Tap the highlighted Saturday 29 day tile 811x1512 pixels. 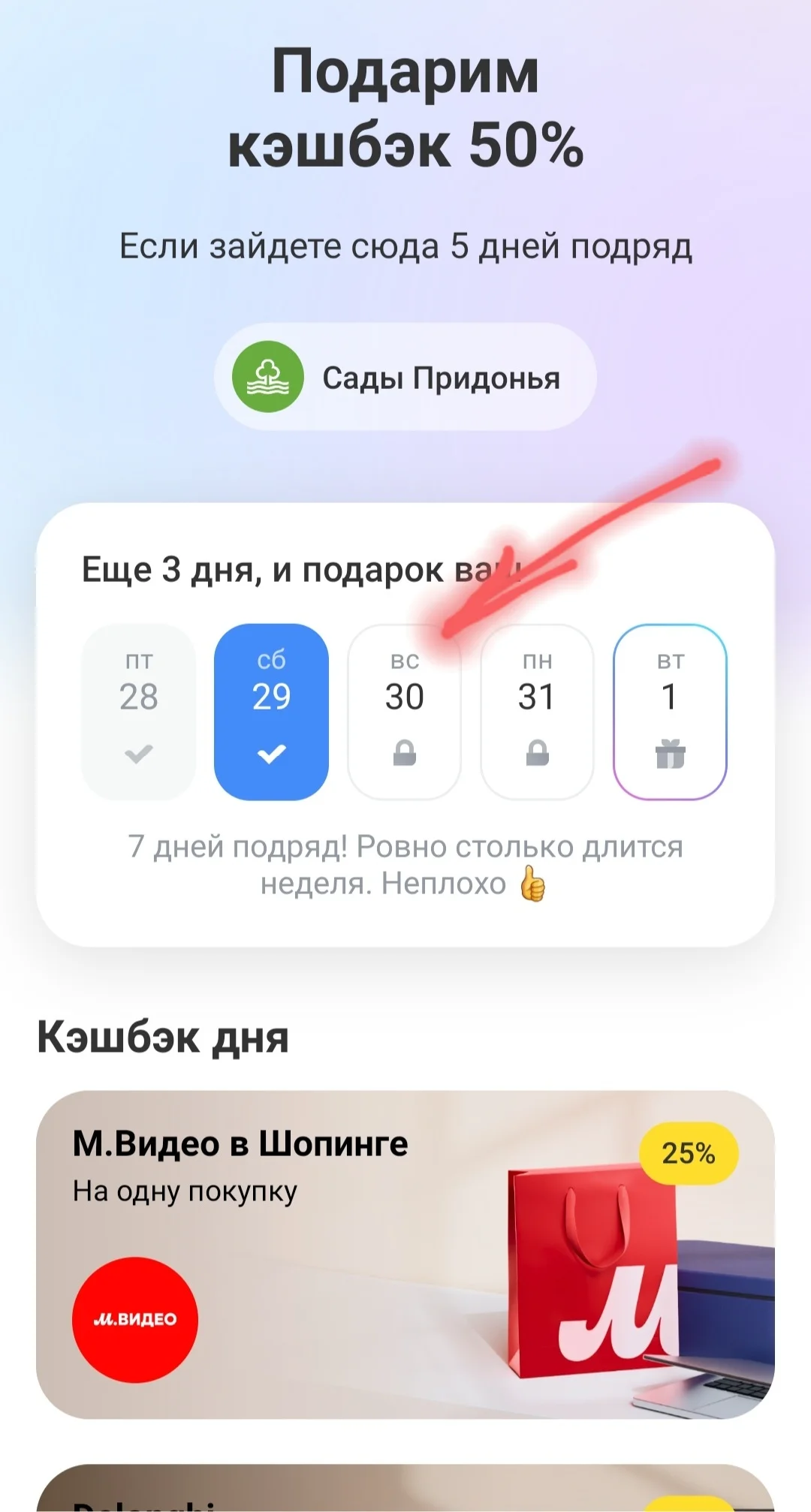coord(271,712)
